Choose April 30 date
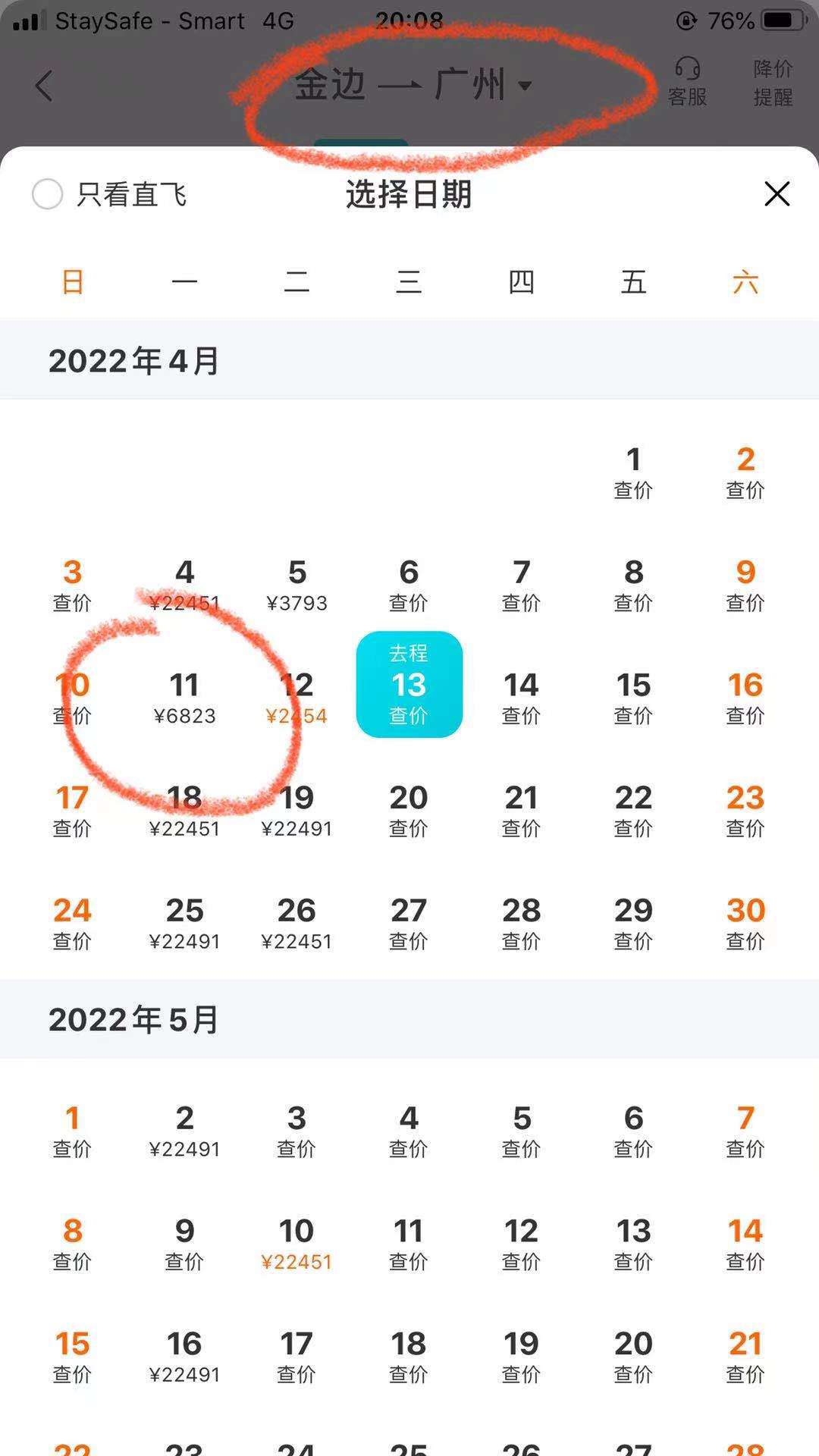 pyautogui.click(x=745, y=923)
